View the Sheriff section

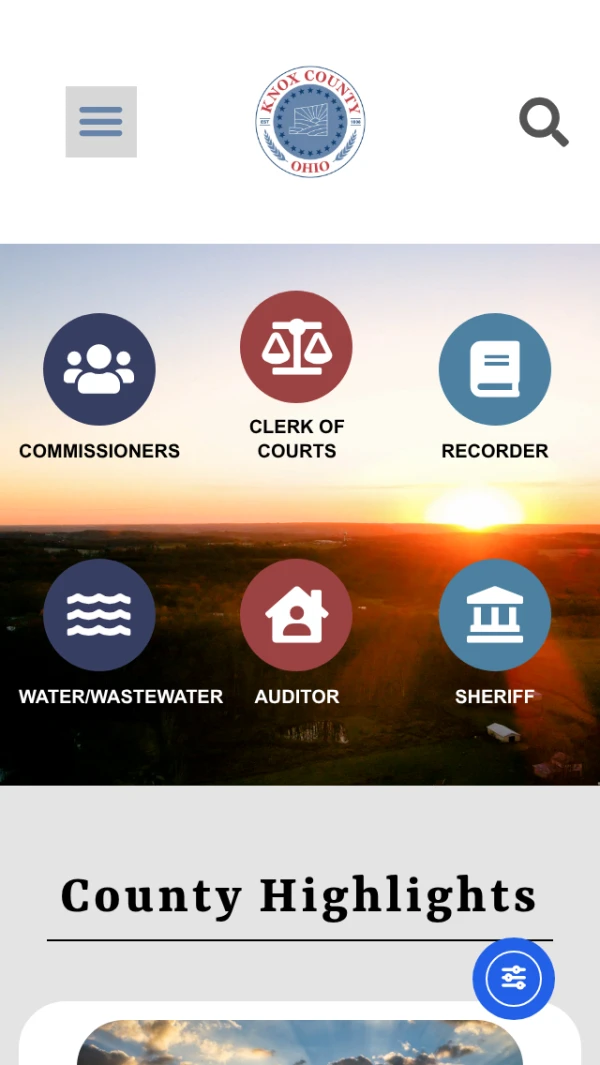coord(494,615)
